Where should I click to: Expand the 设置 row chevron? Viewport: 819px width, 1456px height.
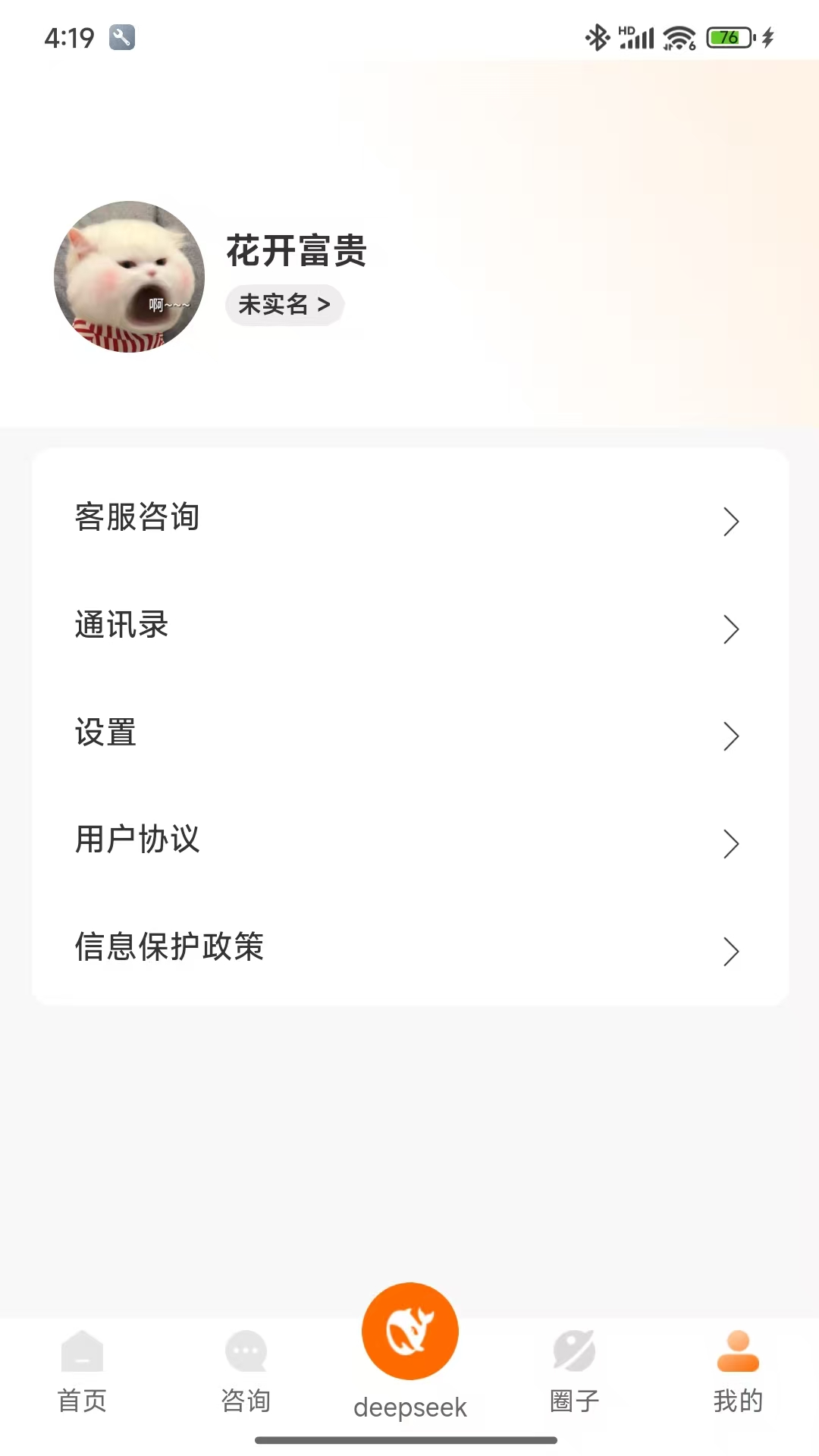(x=730, y=736)
